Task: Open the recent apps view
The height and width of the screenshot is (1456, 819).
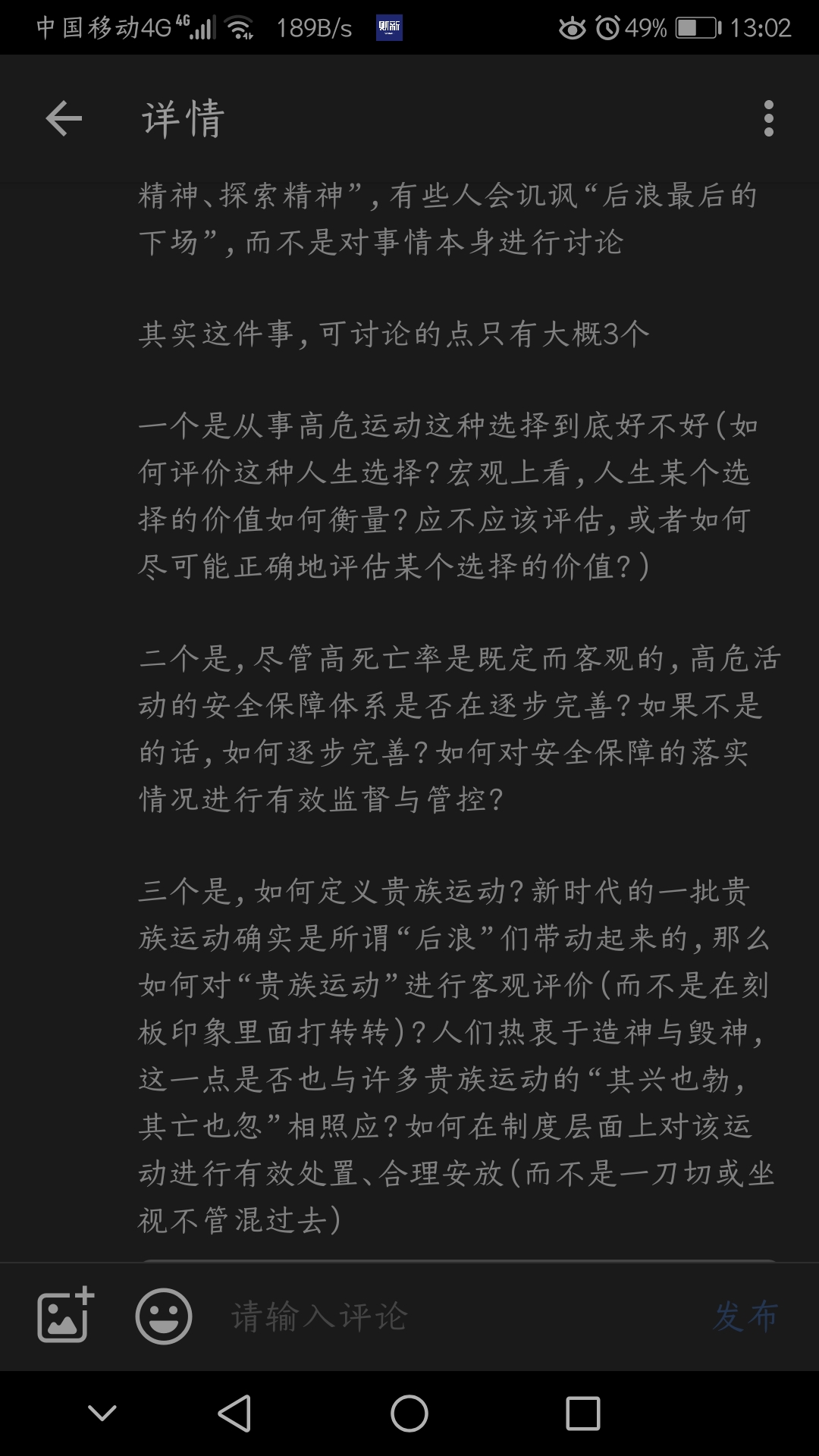Action: coord(582,1413)
